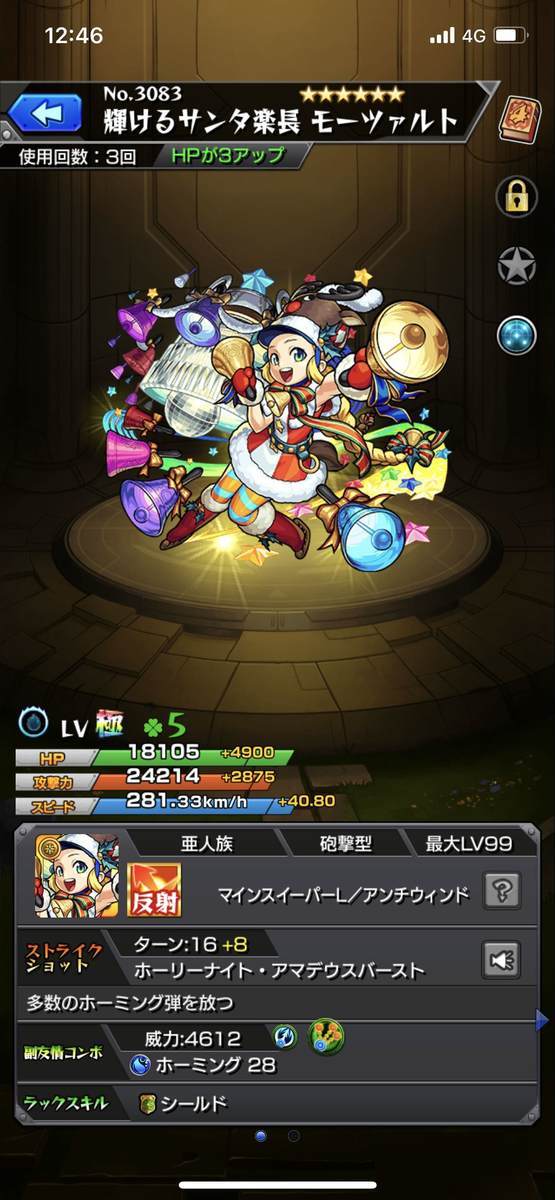This screenshot has height=1200, width=555.
Task: Toggle the lock on this character
Action: point(517,196)
